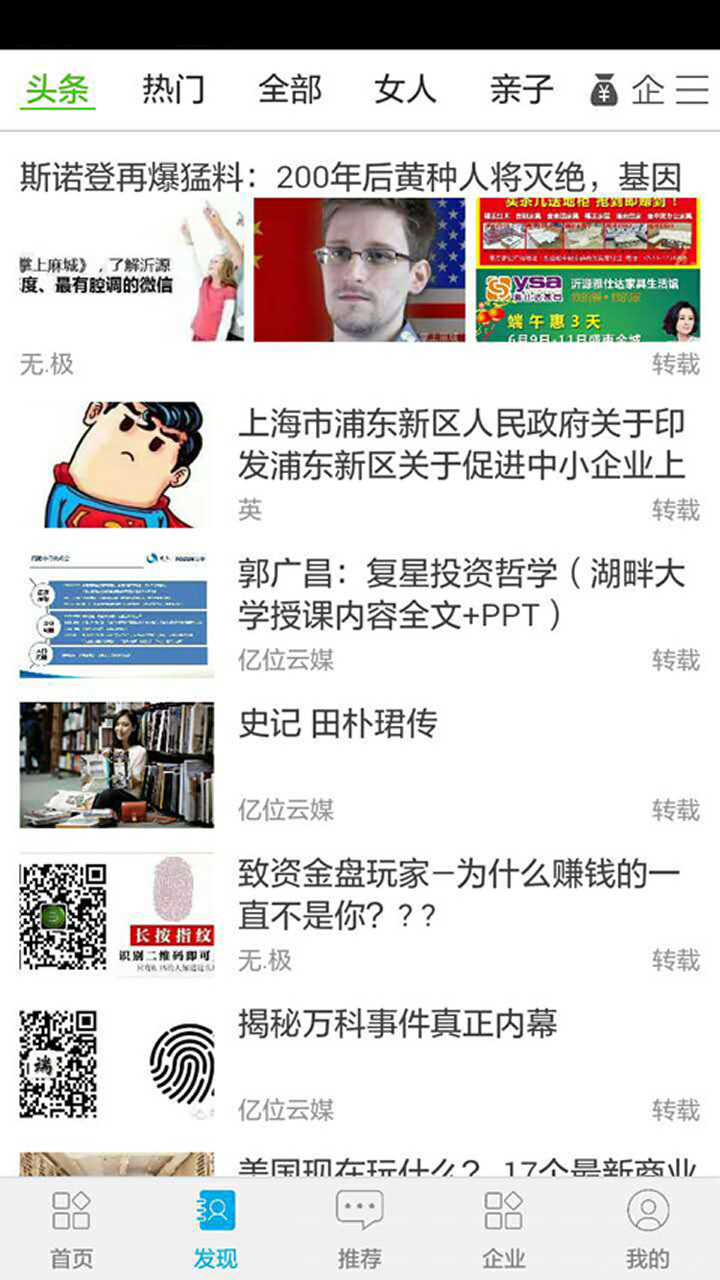View the 揭秘万科事件真正内幕 article

click(x=397, y=1024)
